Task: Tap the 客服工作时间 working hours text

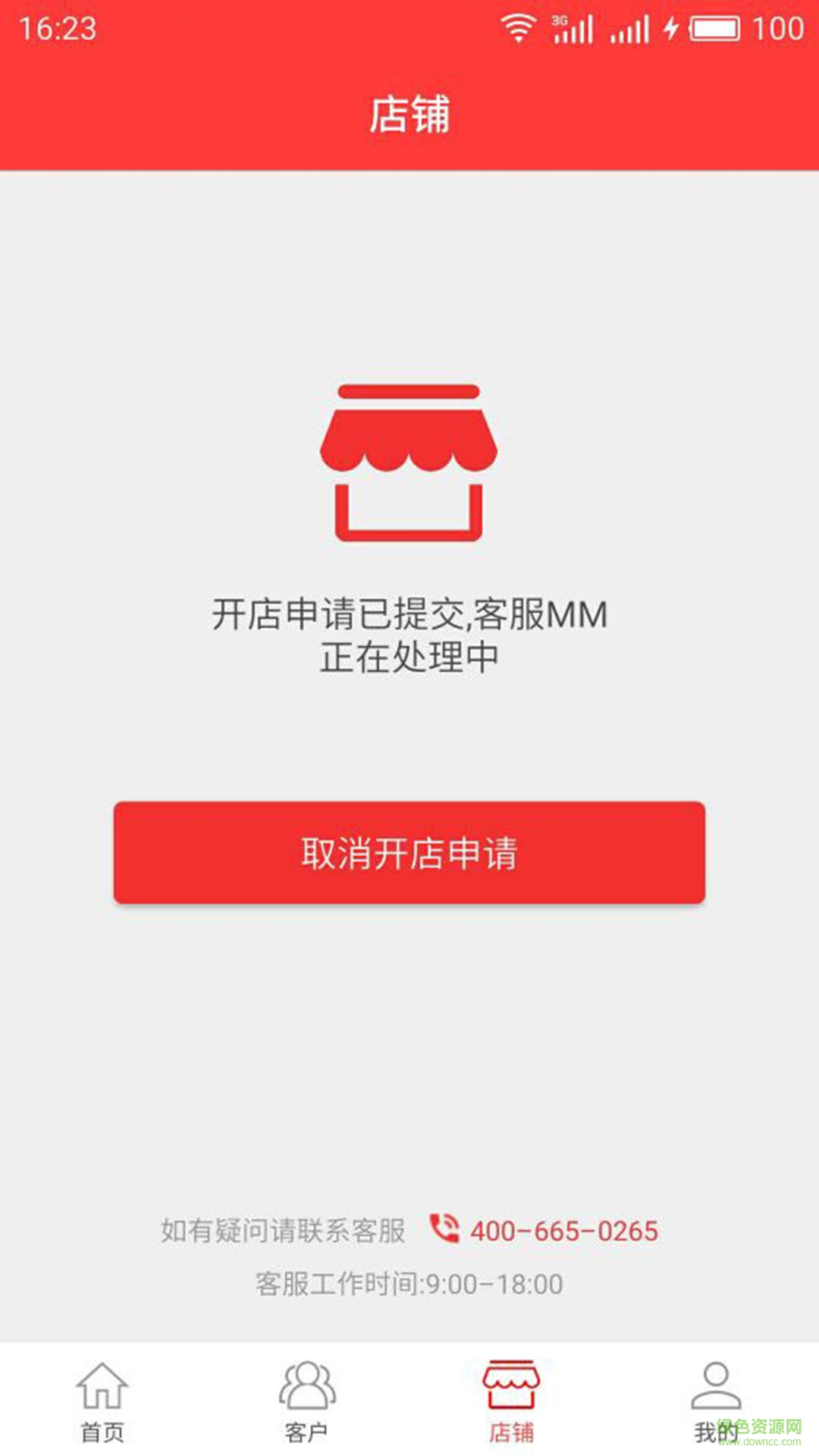Action: pyautogui.click(x=409, y=1283)
